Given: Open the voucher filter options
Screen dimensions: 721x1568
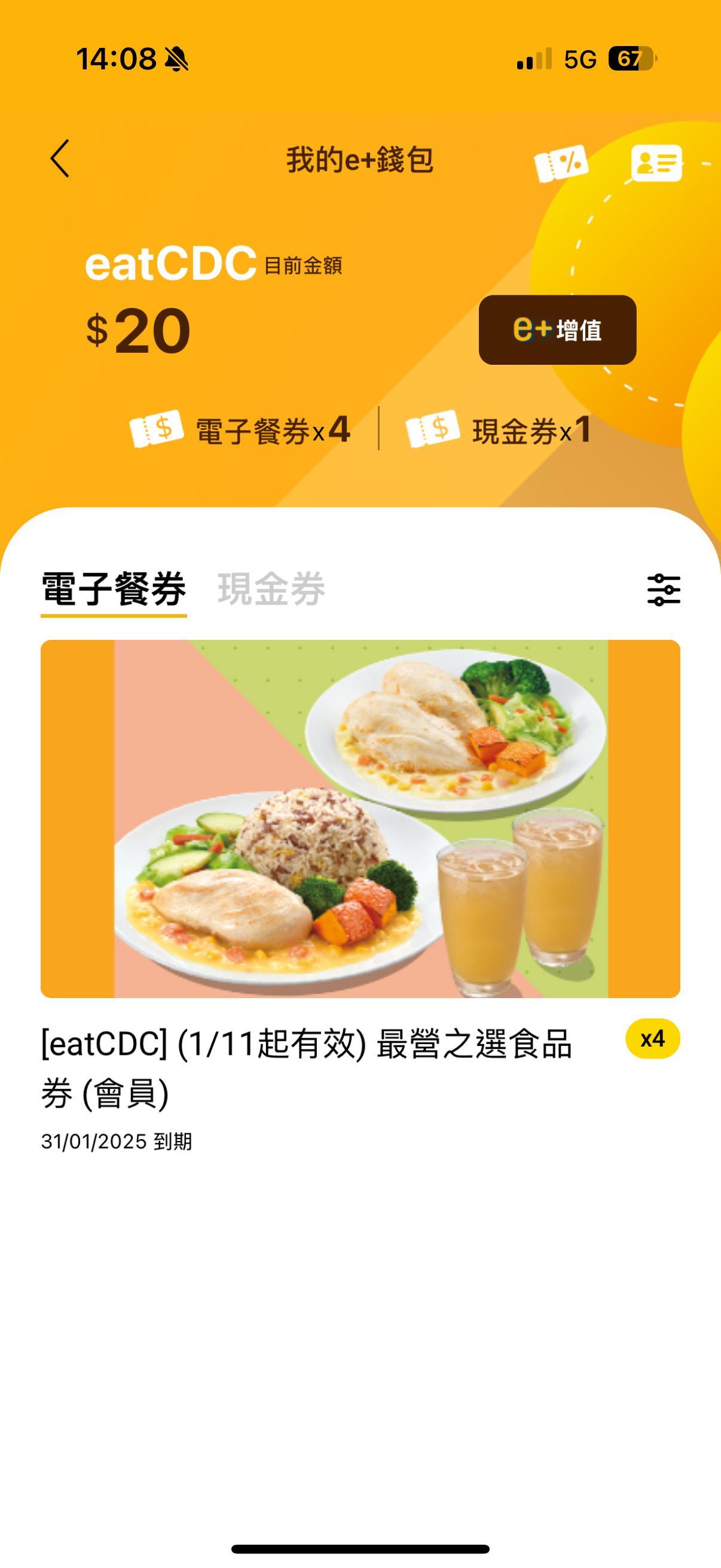Looking at the screenshot, I should click(663, 590).
